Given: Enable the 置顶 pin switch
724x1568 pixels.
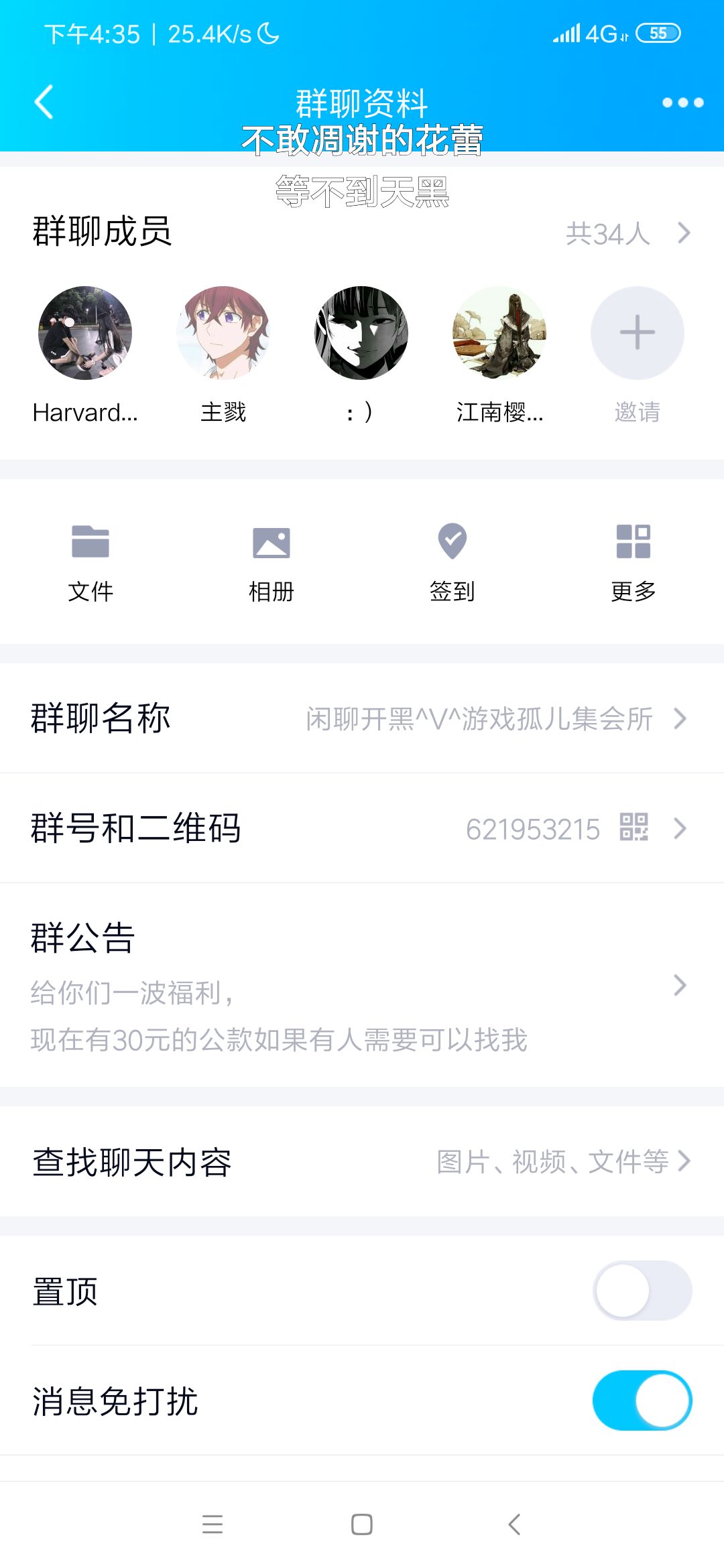Looking at the screenshot, I should tap(642, 1291).
